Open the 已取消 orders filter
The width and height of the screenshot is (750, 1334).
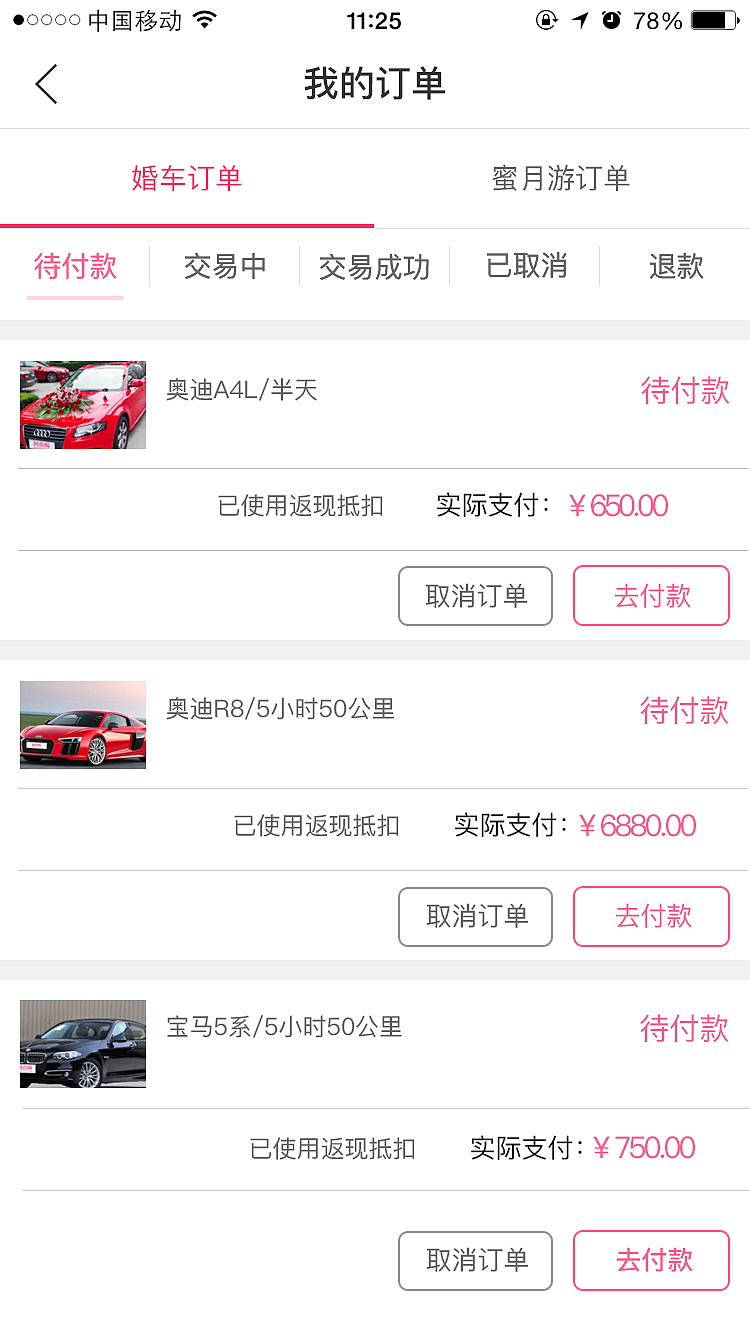coord(527,266)
